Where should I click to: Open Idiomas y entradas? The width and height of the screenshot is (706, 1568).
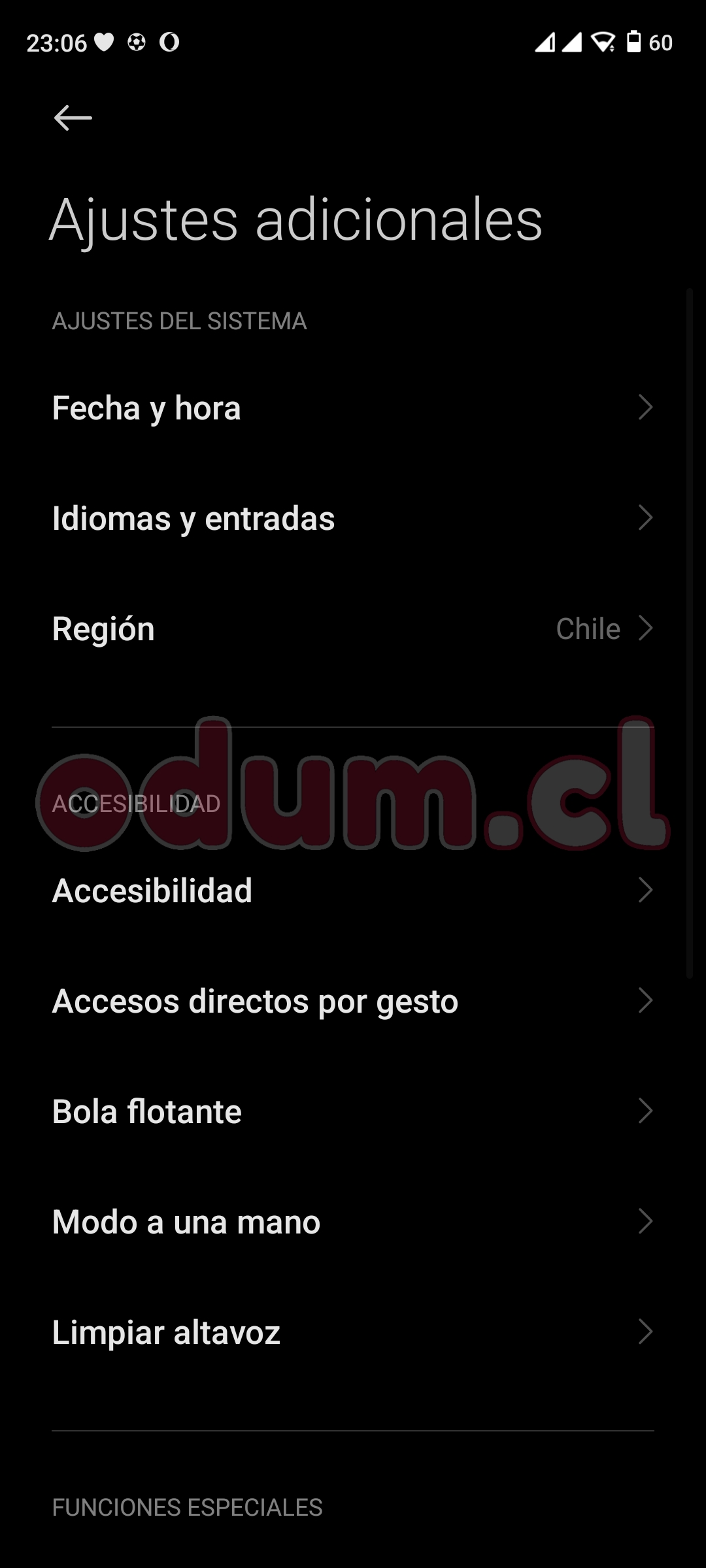pos(353,519)
